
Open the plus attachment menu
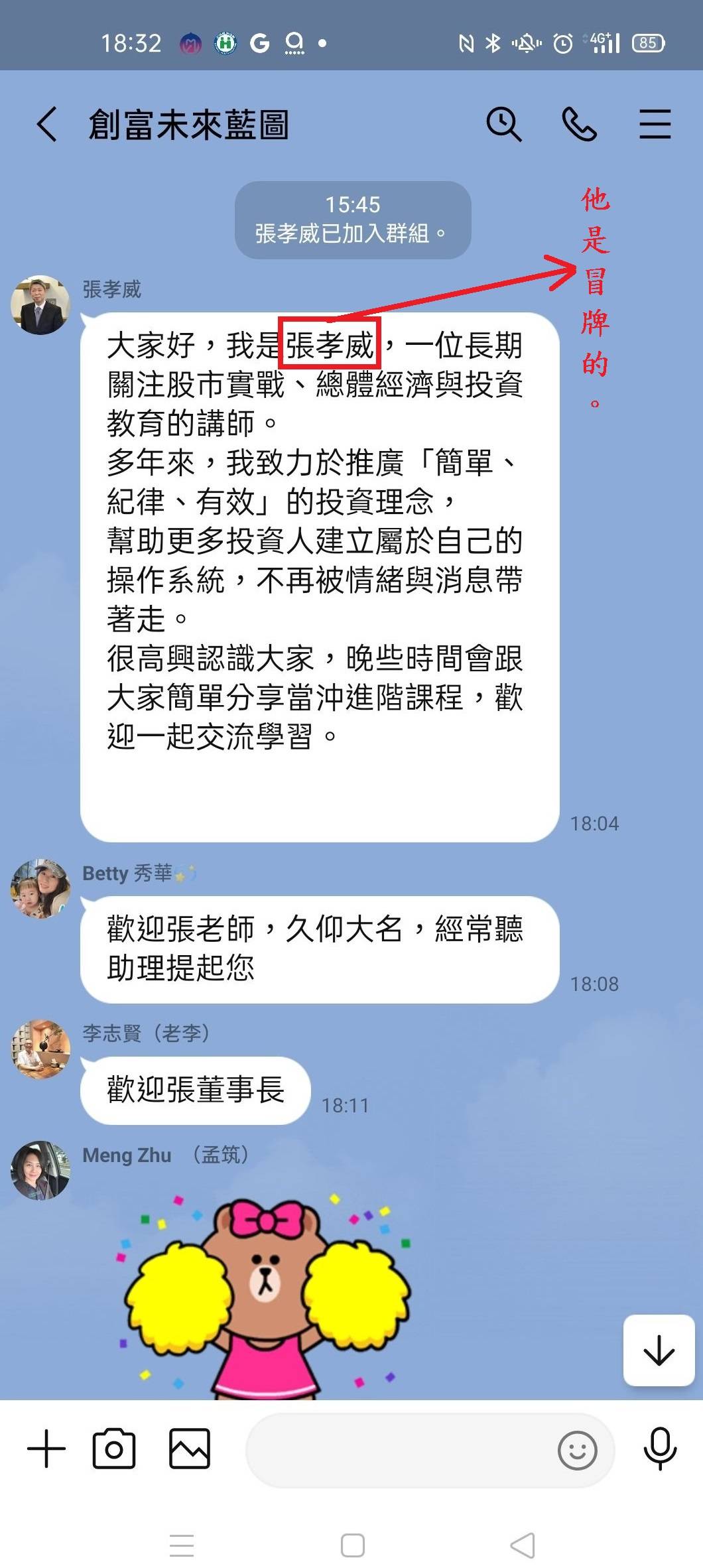[46, 1449]
